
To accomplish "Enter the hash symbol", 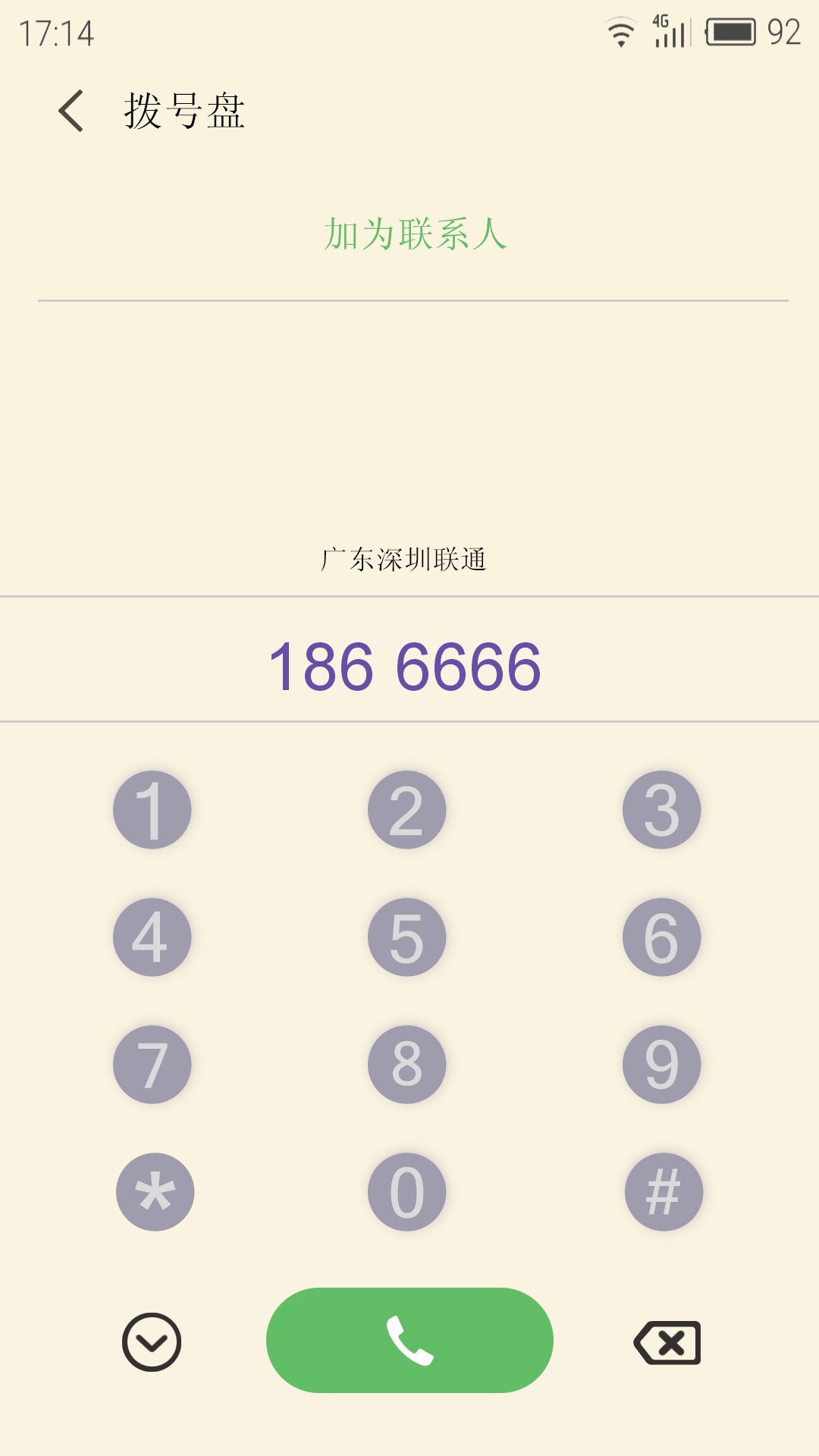I will pos(664,1192).
